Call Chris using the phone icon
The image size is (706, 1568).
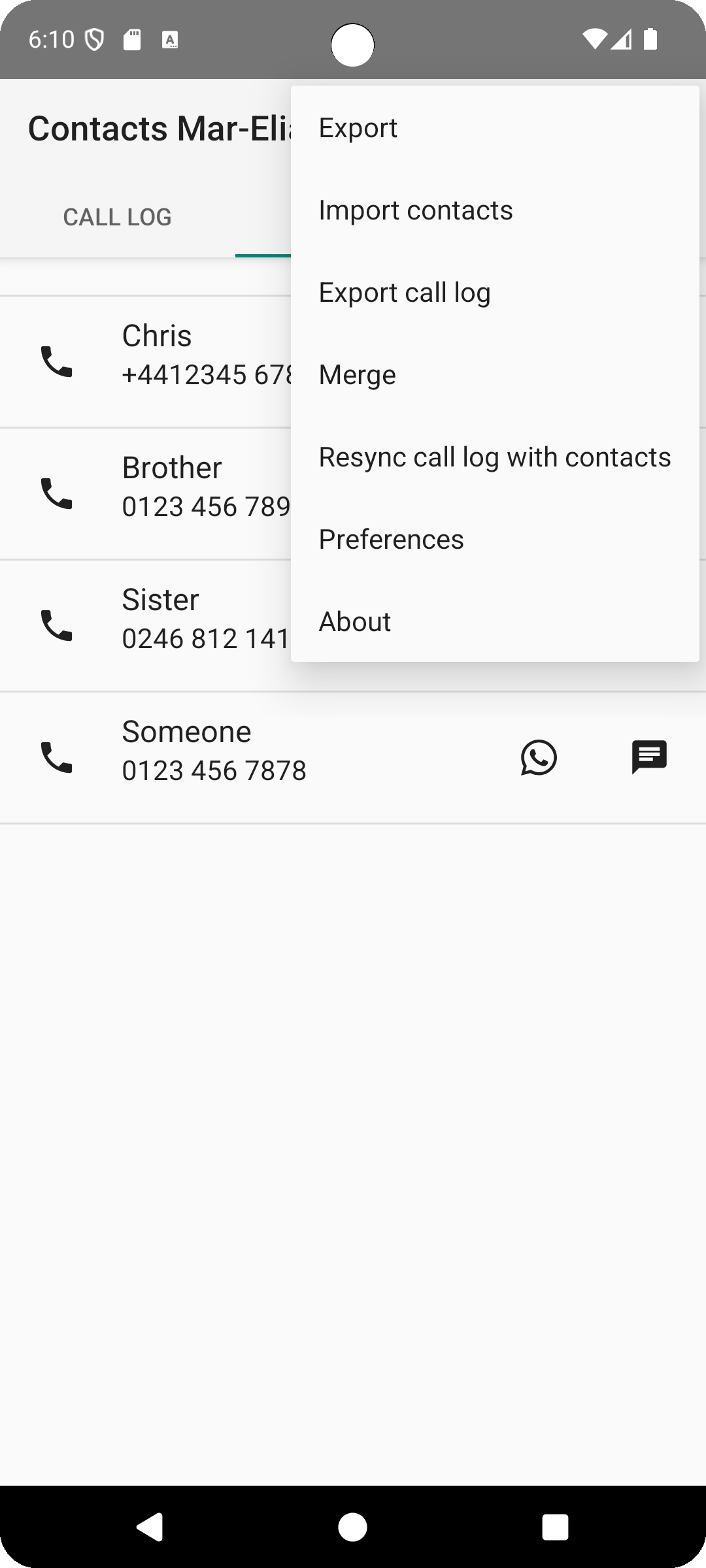coord(57,361)
